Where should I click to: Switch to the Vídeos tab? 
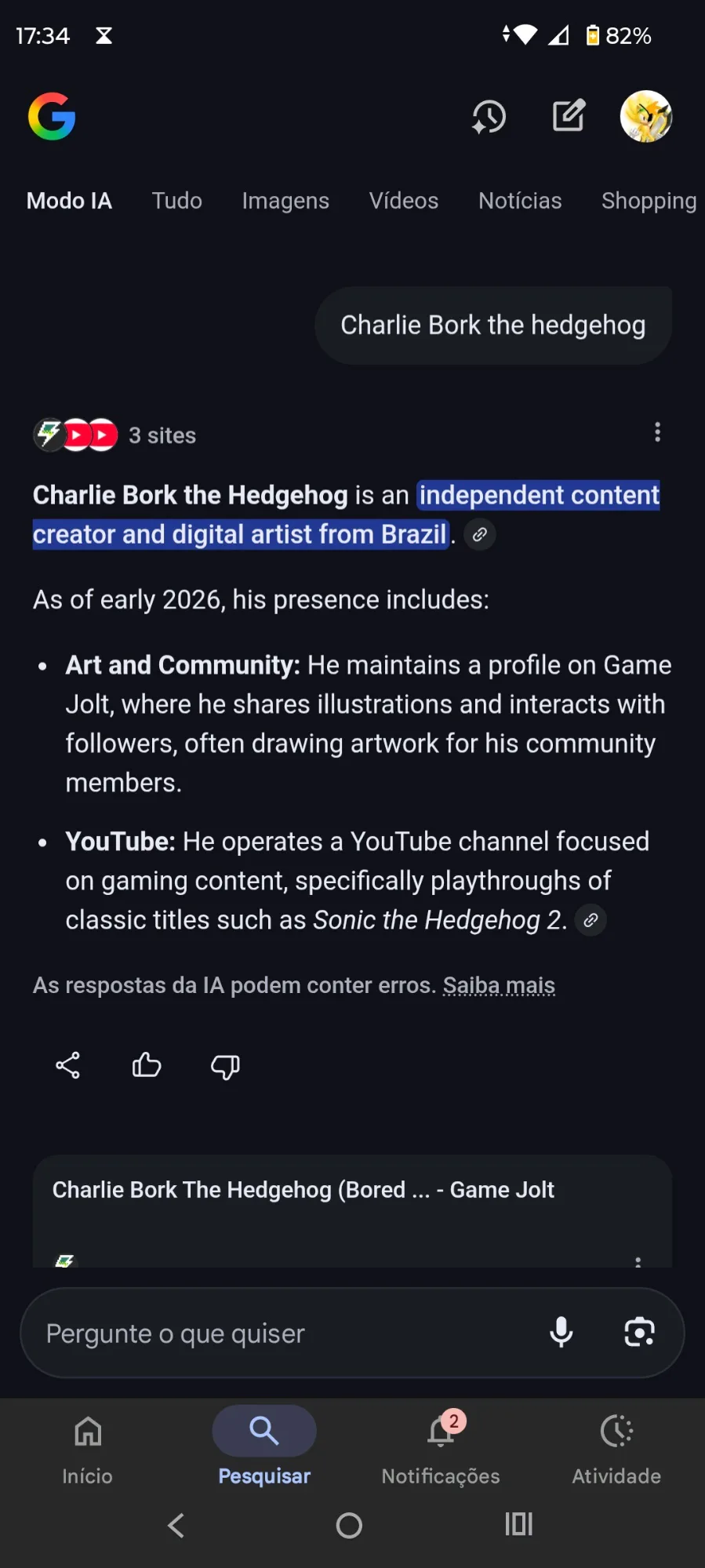[404, 201]
